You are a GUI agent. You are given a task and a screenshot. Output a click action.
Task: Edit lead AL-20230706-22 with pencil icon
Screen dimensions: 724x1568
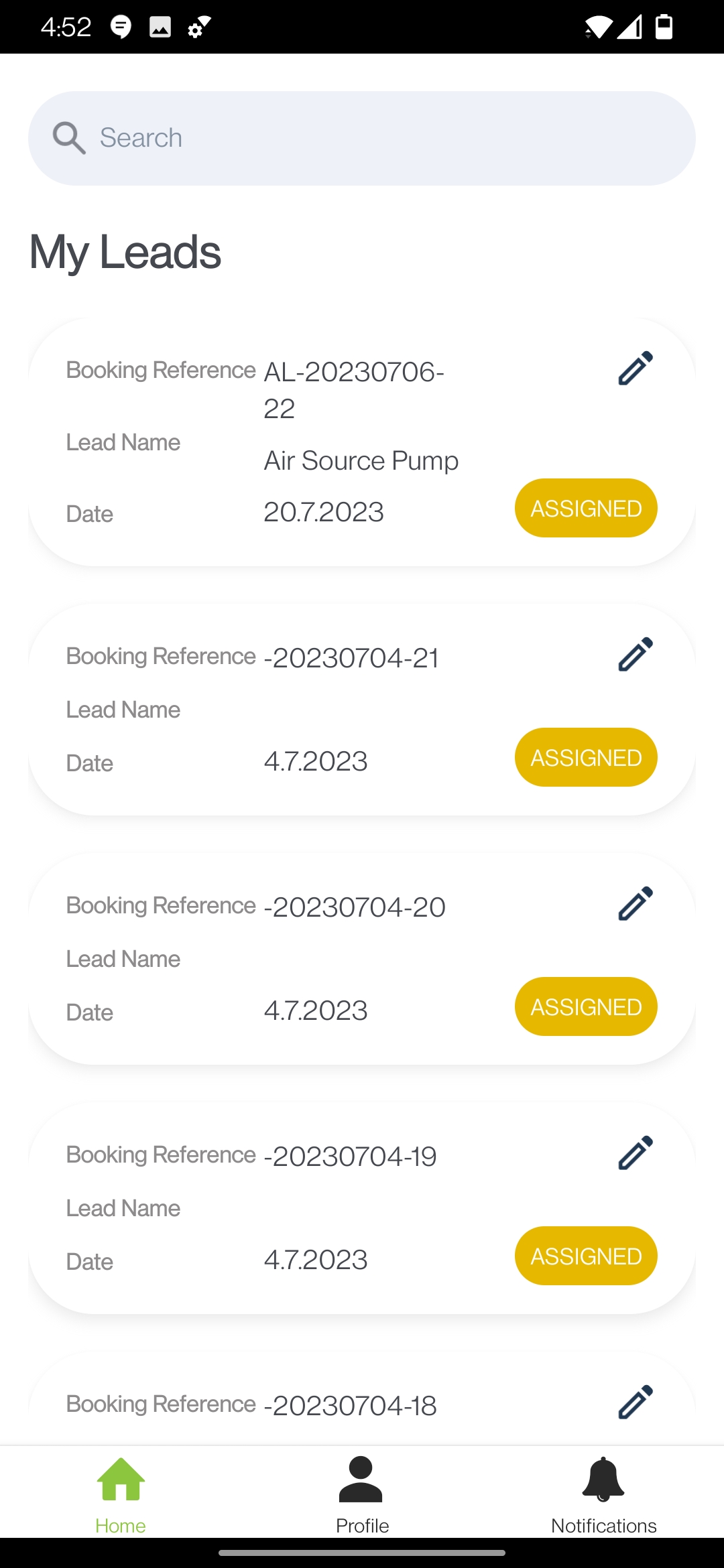[636, 368]
